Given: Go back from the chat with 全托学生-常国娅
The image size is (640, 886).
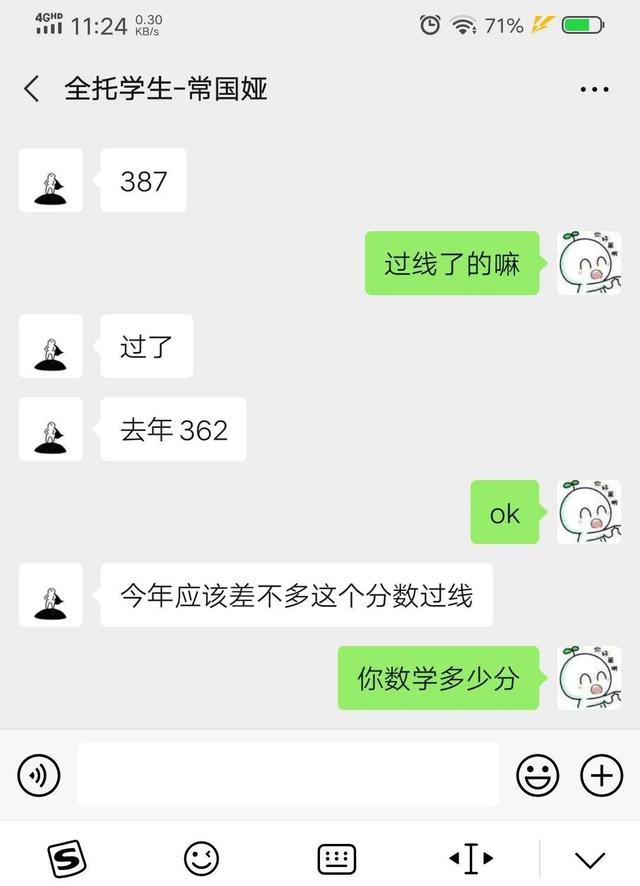Looking at the screenshot, I should 32,89.
